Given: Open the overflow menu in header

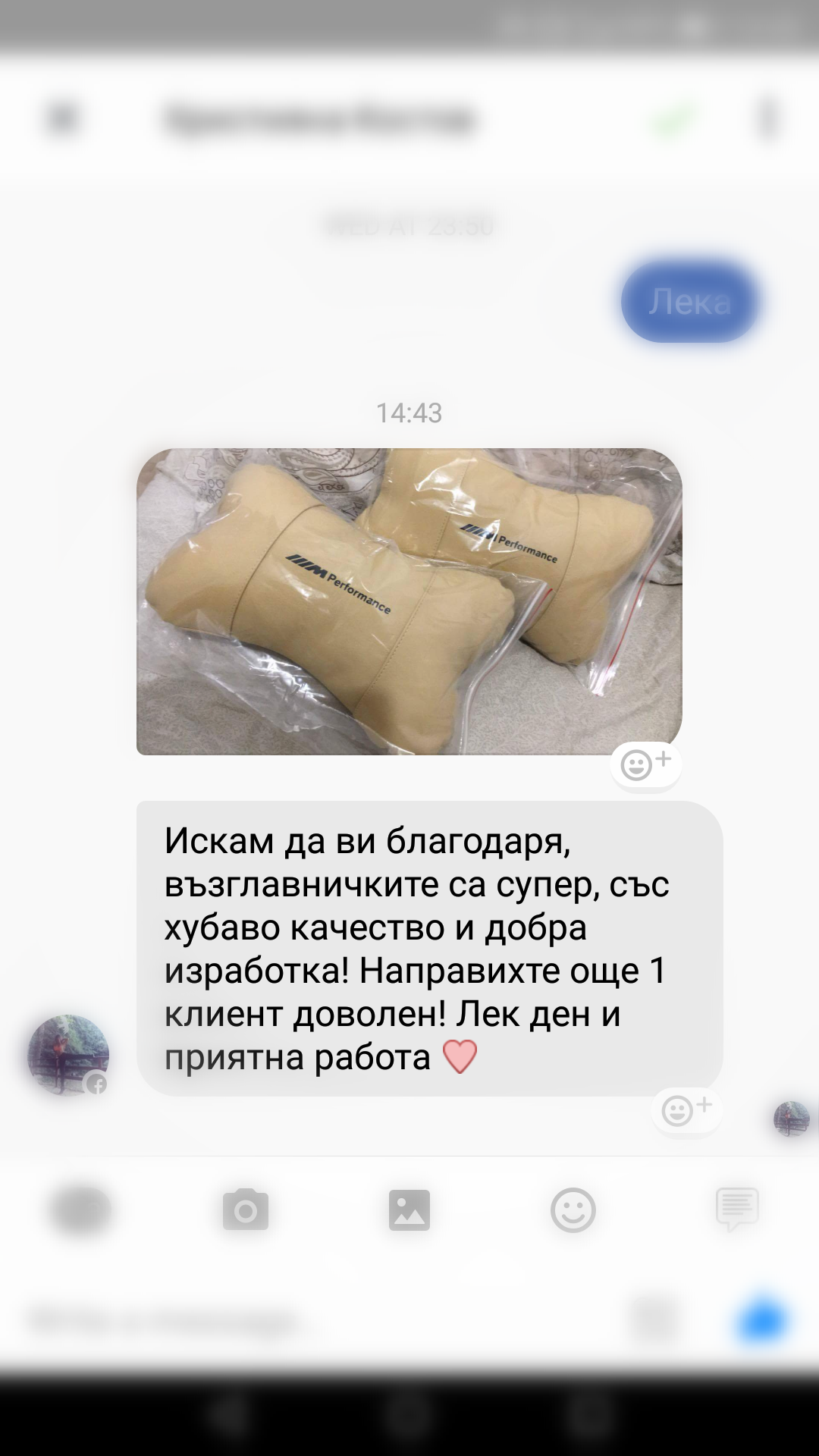Looking at the screenshot, I should pyautogui.click(x=768, y=119).
